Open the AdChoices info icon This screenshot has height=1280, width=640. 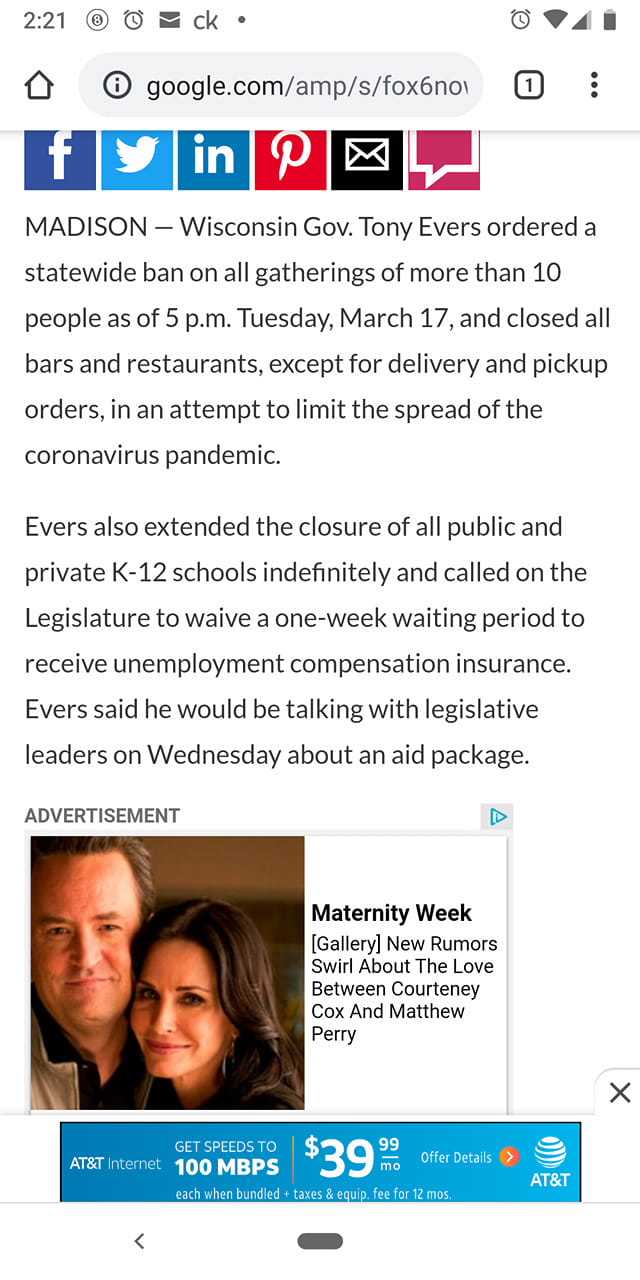(x=497, y=817)
